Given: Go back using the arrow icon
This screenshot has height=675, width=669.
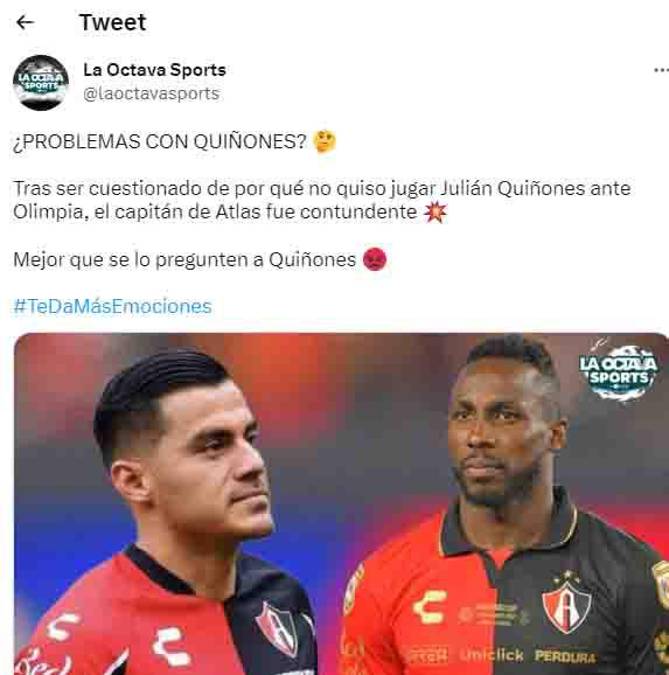Looking at the screenshot, I should click(x=26, y=22).
